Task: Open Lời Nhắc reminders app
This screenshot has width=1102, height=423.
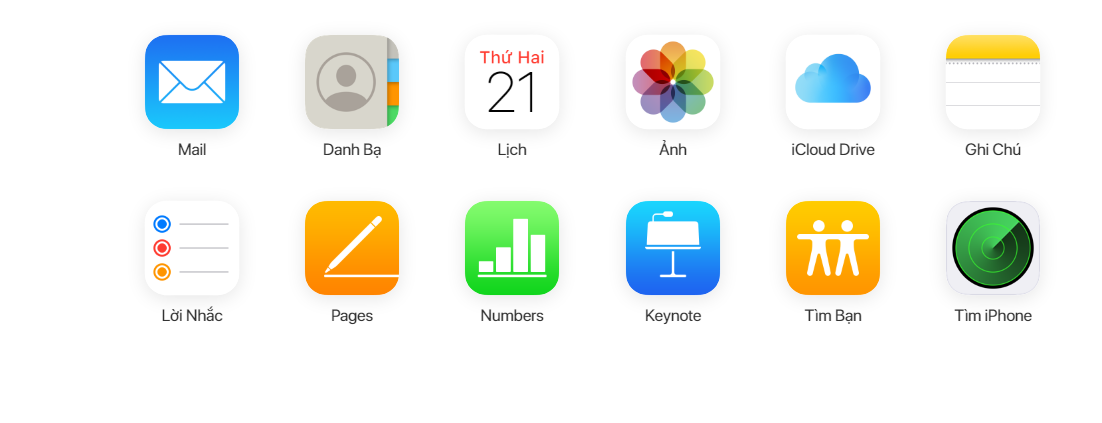Action: click(x=192, y=248)
